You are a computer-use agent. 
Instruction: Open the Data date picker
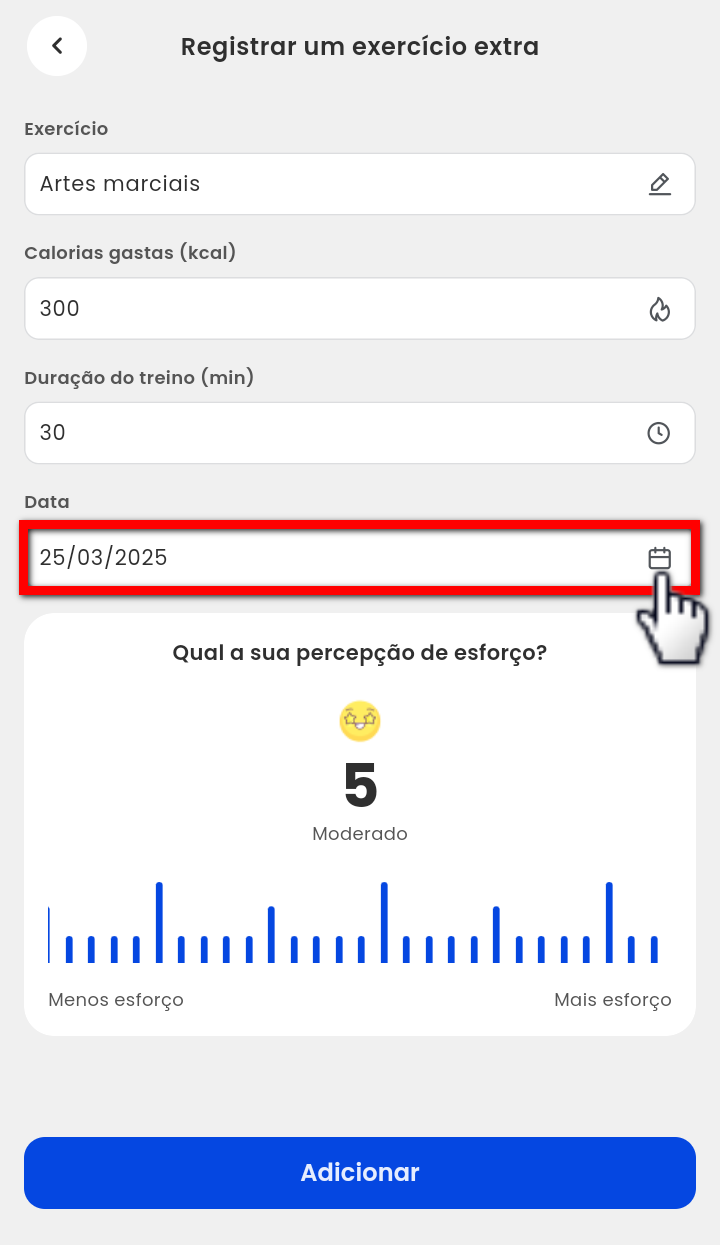coord(659,558)
